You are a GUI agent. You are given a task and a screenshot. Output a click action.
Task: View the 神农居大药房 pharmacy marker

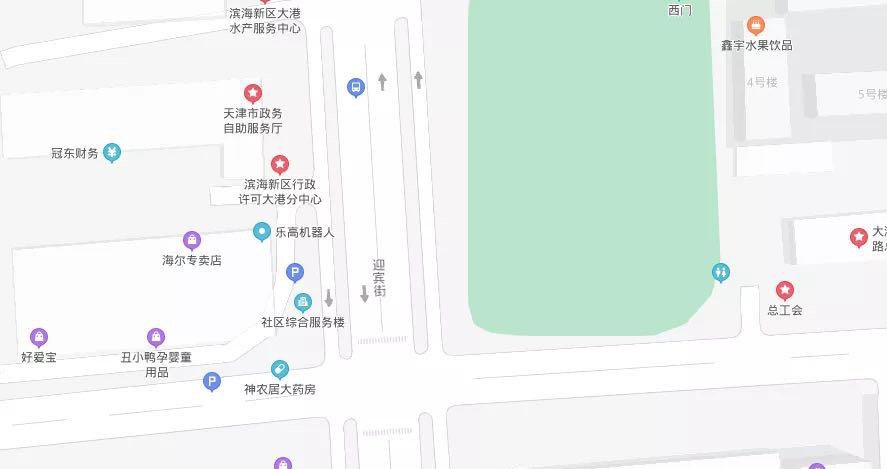[x=280, y=369]
